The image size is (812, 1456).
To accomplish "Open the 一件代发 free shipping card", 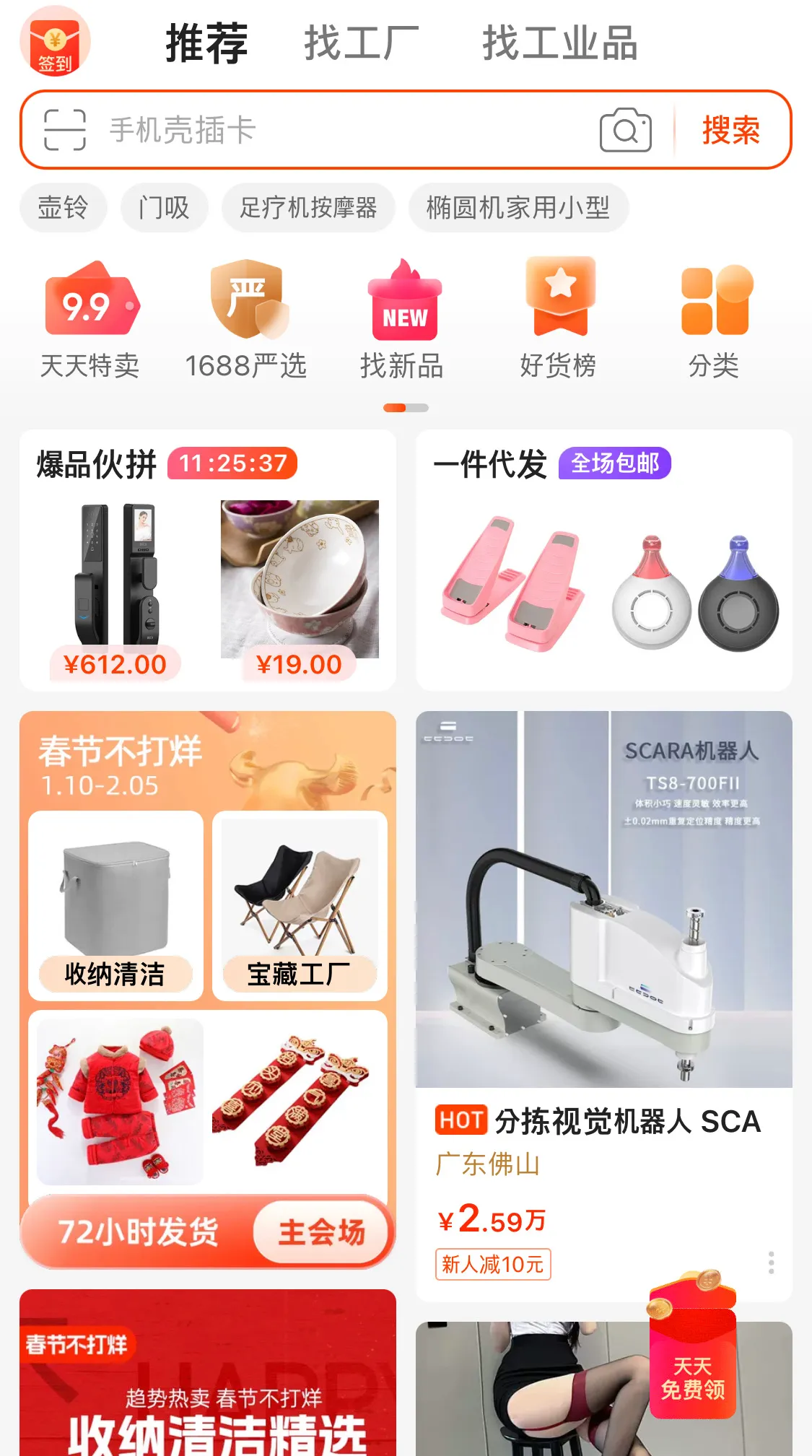I will [x=603, y=560].
